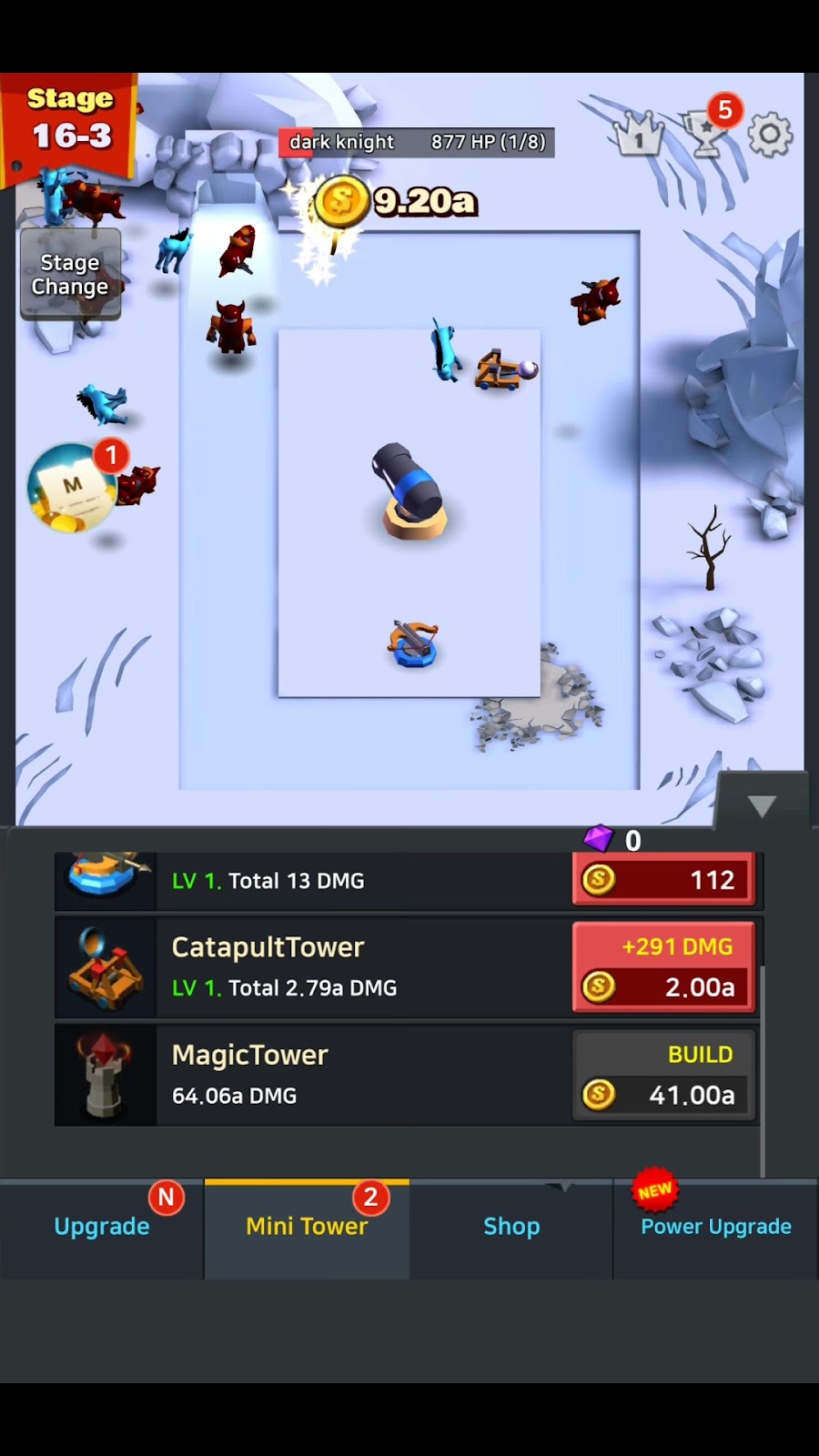819x1456 pixels.
Task: Upgrade the first tower for 112 coins
Action: point(663,879)
